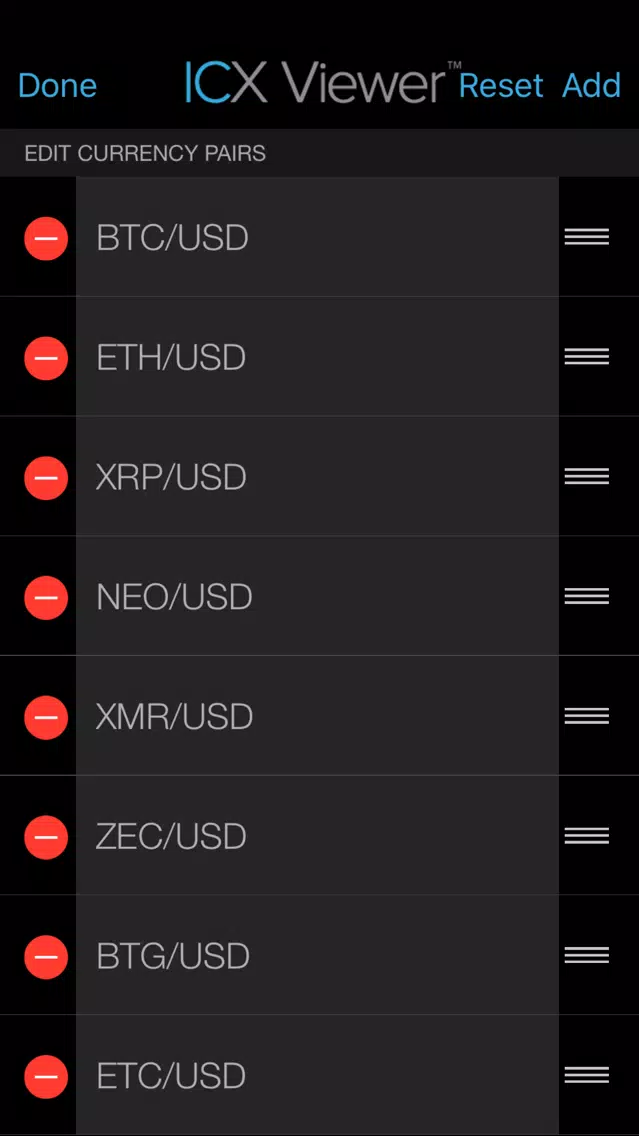Reset the currency pairs list
Screen dimensions: 639x1136
point(501,85)
